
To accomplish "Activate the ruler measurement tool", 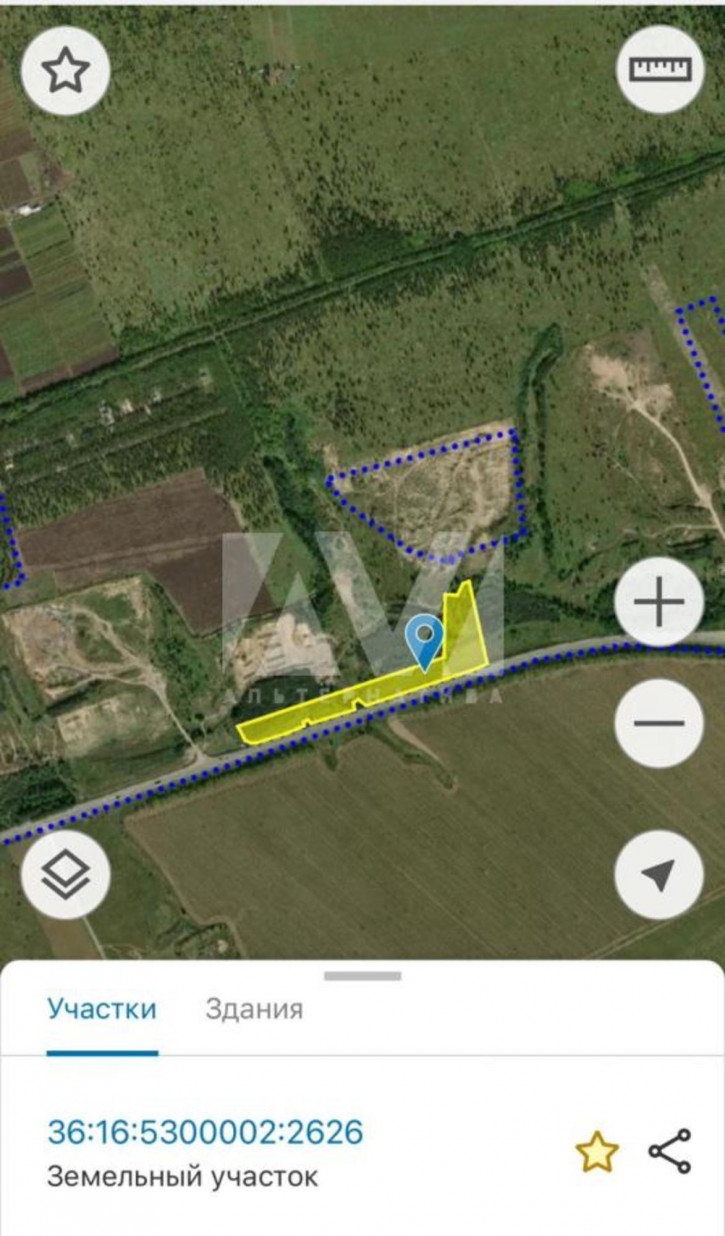I will [659, 69].
